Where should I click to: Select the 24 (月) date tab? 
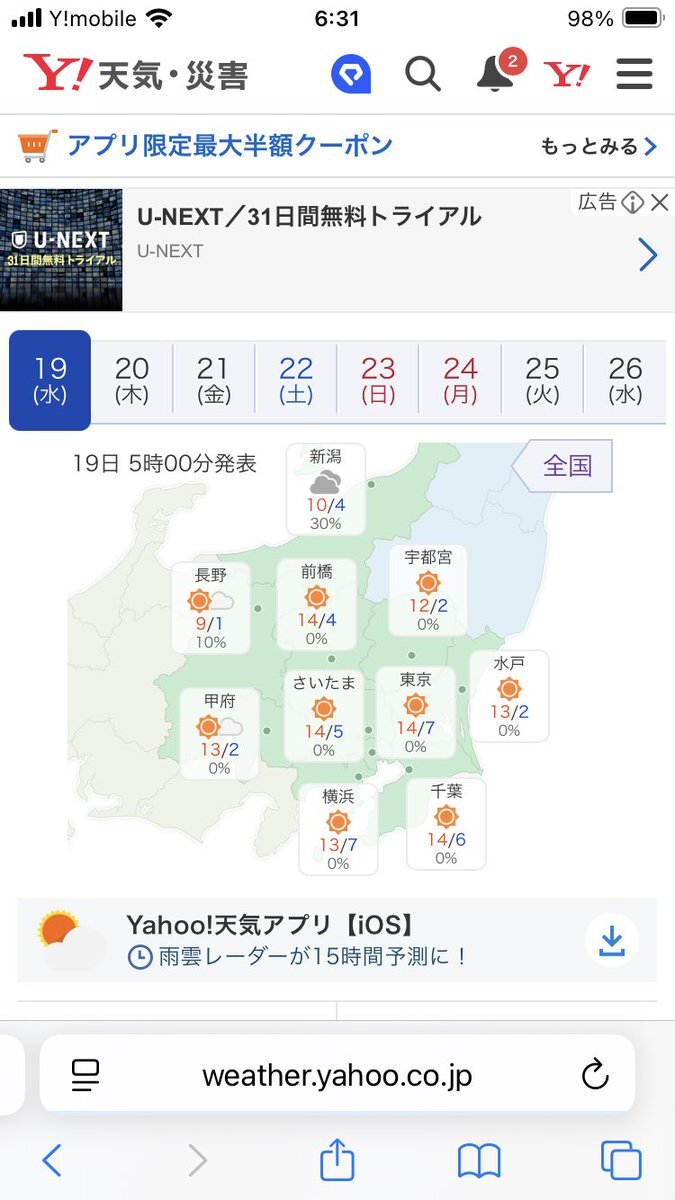460,381
